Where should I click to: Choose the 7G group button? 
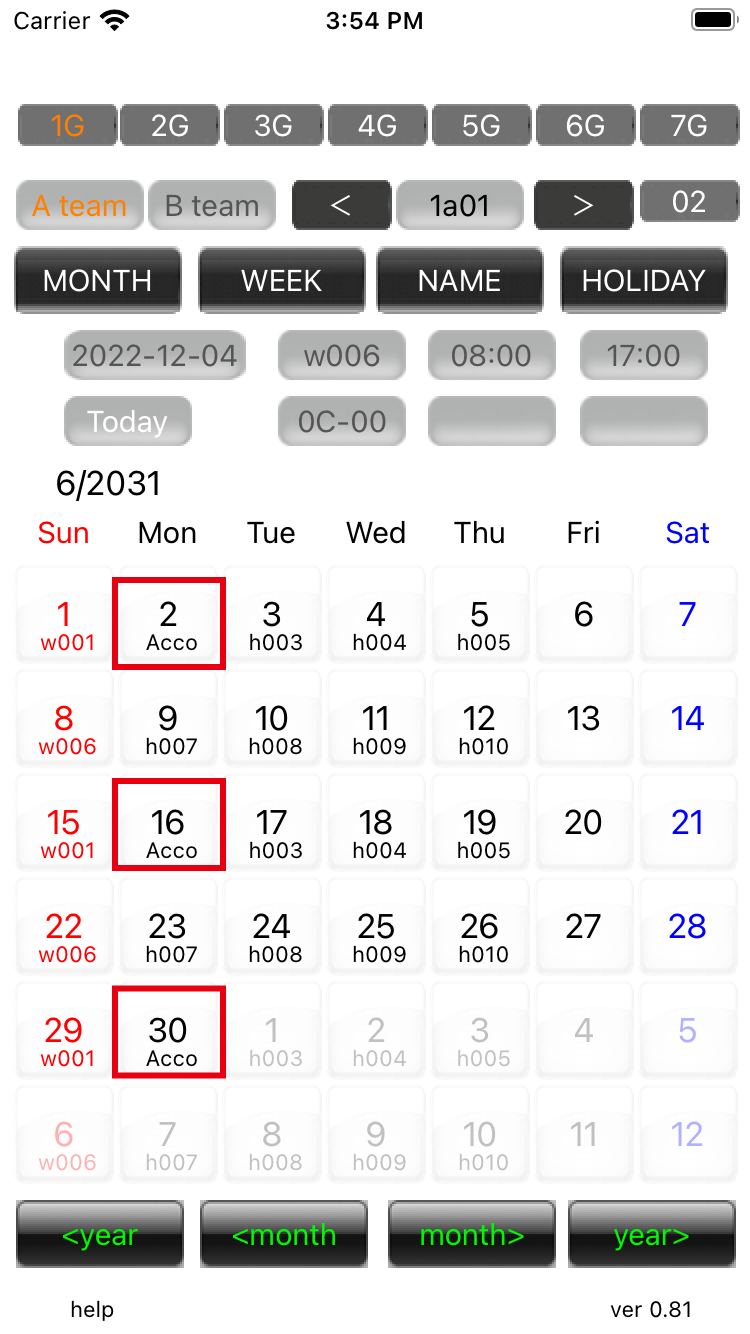(x=689, y=126)
